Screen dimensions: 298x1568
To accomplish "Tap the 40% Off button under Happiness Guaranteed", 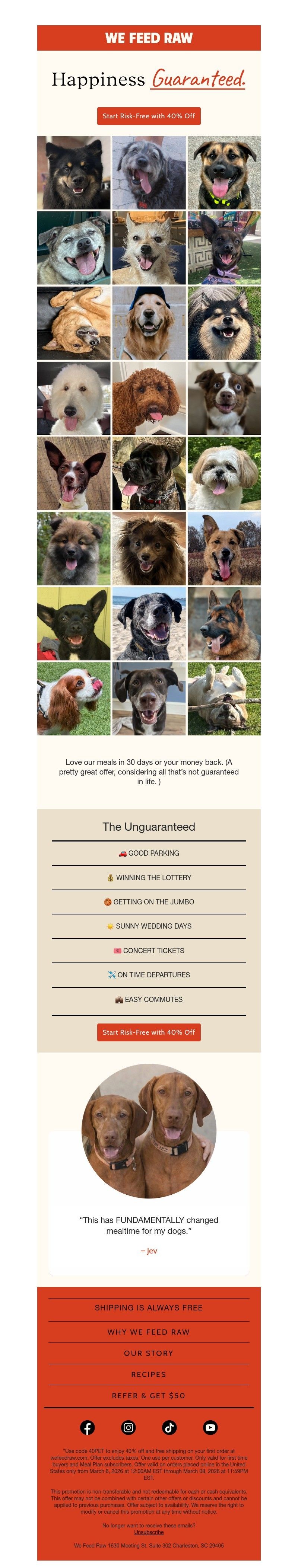I will tap(149, 116).
